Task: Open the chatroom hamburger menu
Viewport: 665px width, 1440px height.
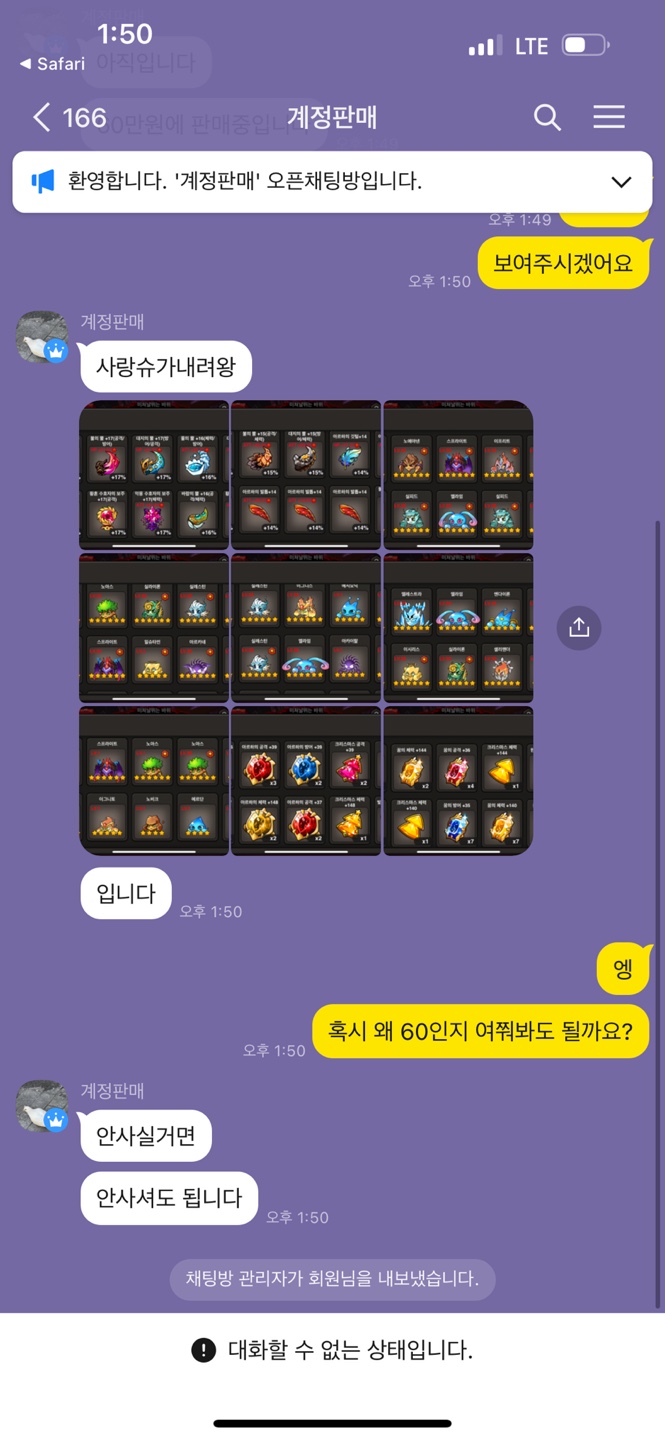Action: point(608,117)
